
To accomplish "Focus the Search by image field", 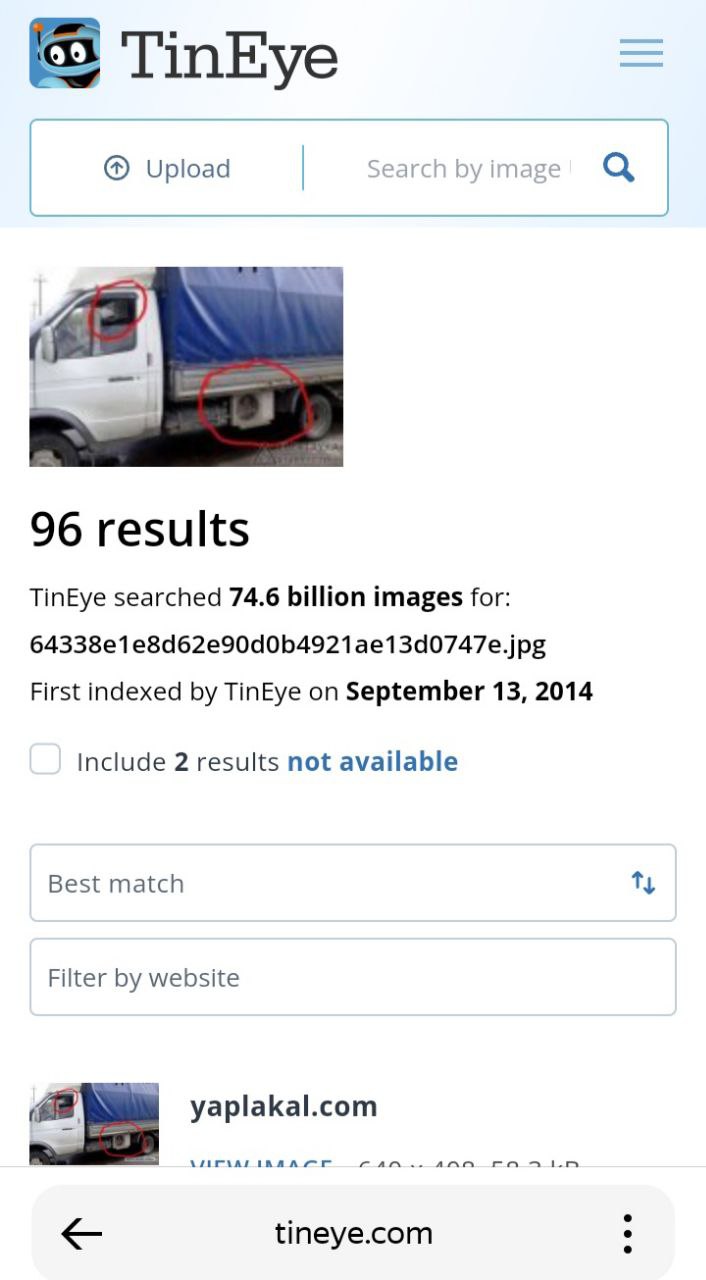I will click(x=463, y=169).
